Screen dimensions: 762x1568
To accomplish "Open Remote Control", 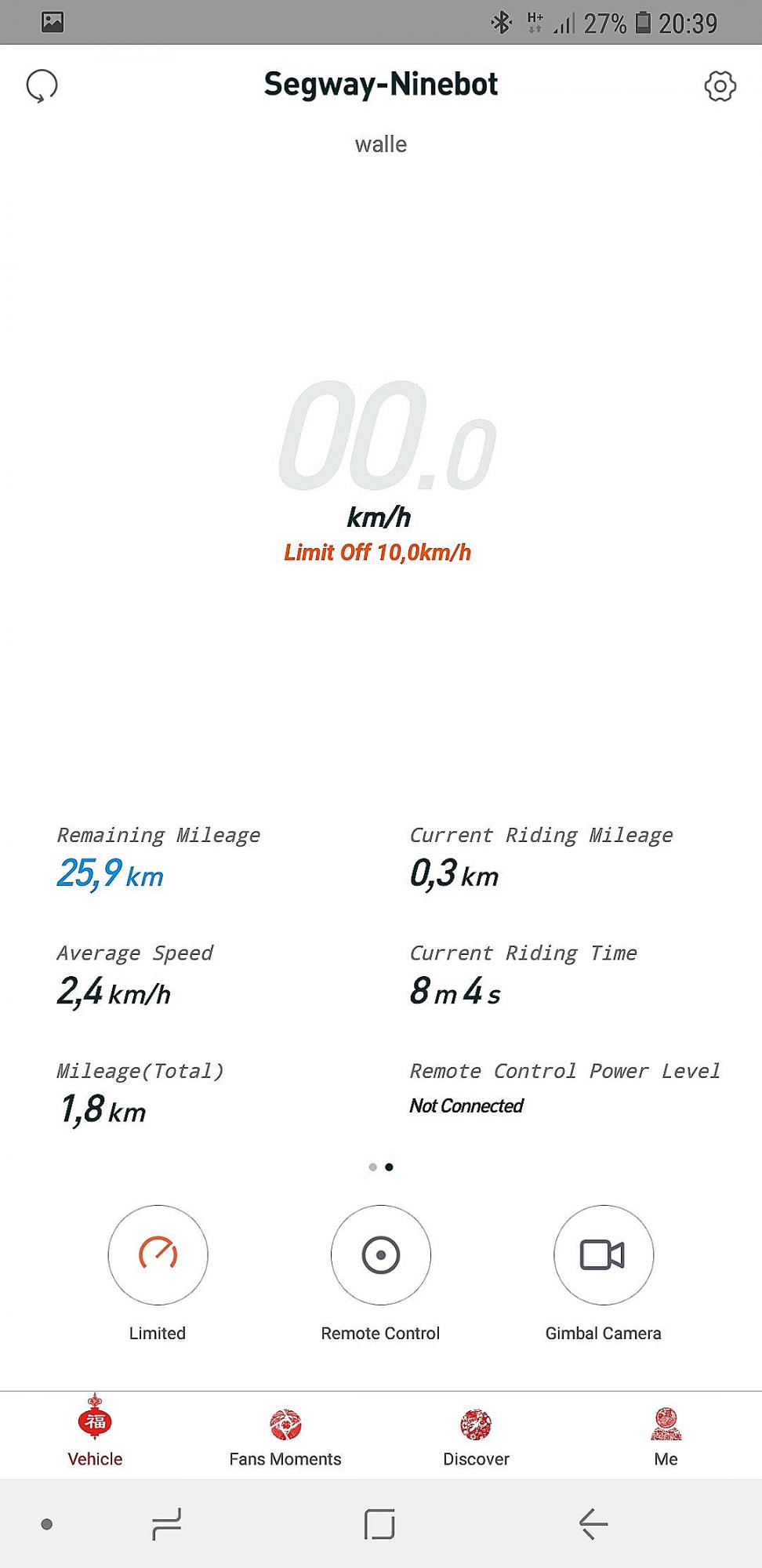I will pos(381,1254).
